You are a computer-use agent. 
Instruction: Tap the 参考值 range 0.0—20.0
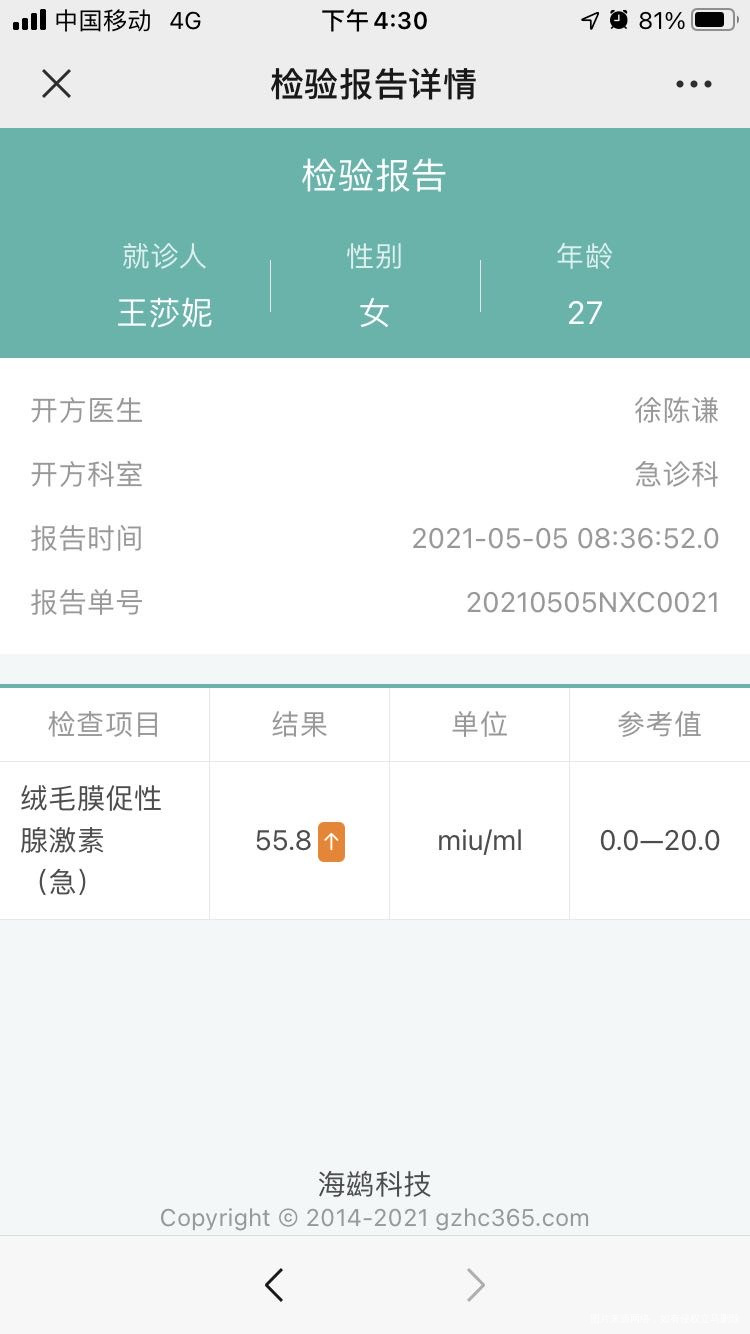659,840
